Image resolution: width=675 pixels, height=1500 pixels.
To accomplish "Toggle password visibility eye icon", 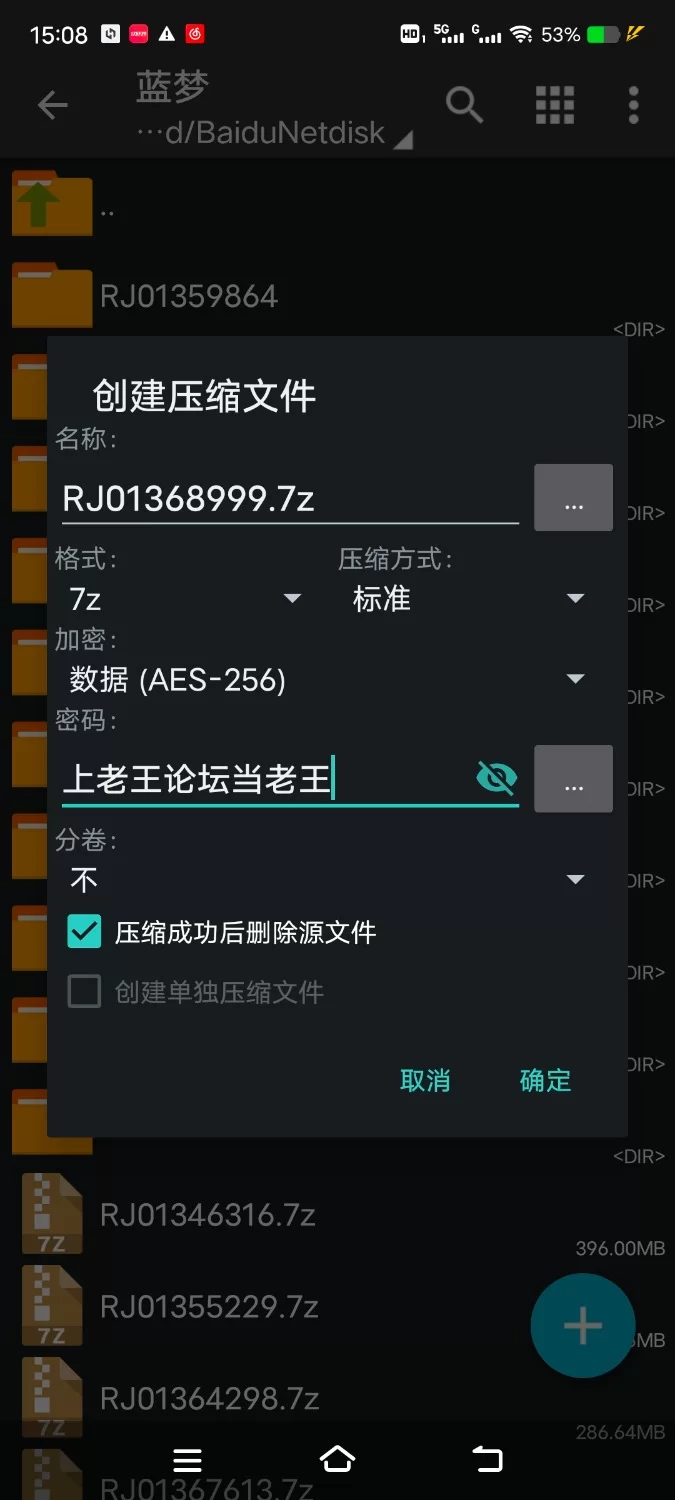I will (x=496, y=778).
